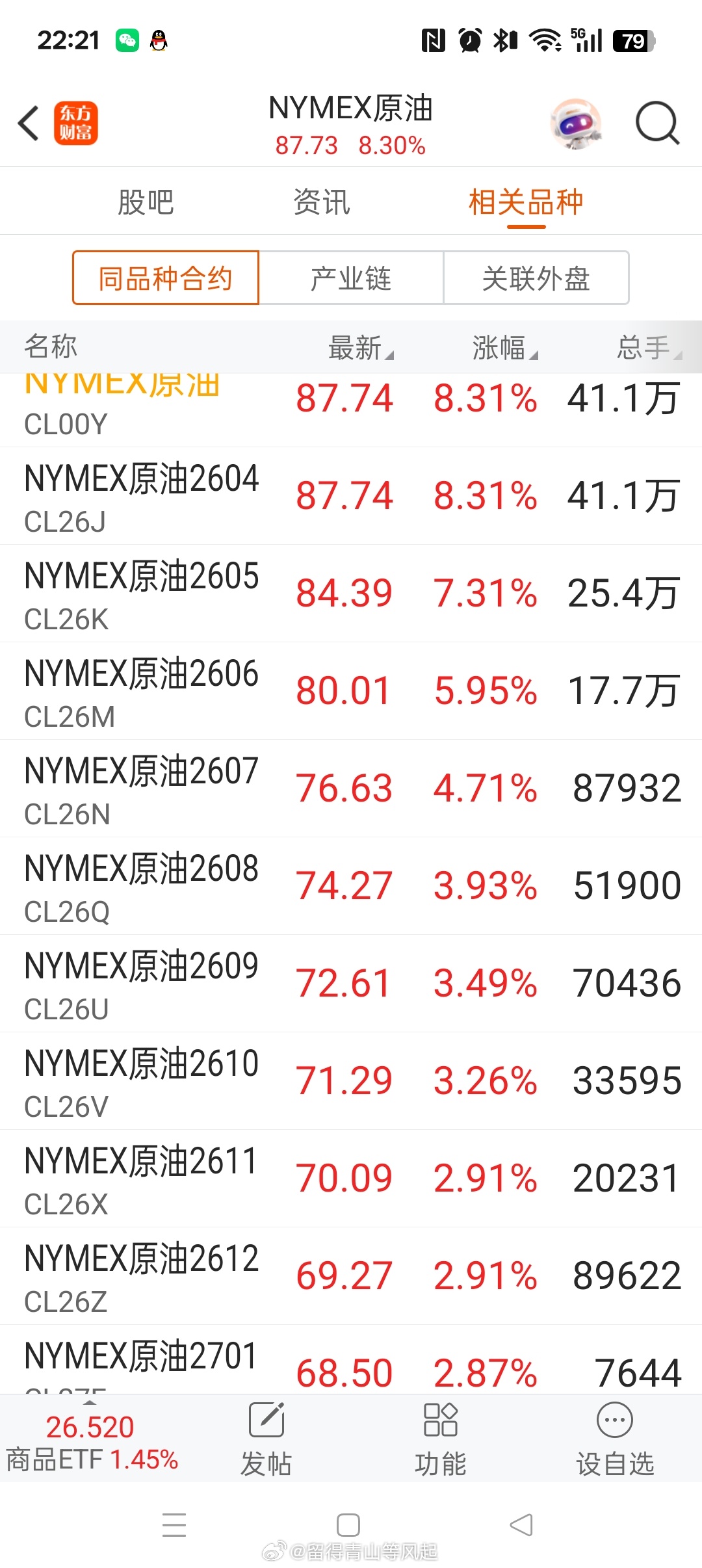This screenshot has height=1568, width=702.
Task: Switch to the 资讯 tab
Action: click(x=322, y=202)
